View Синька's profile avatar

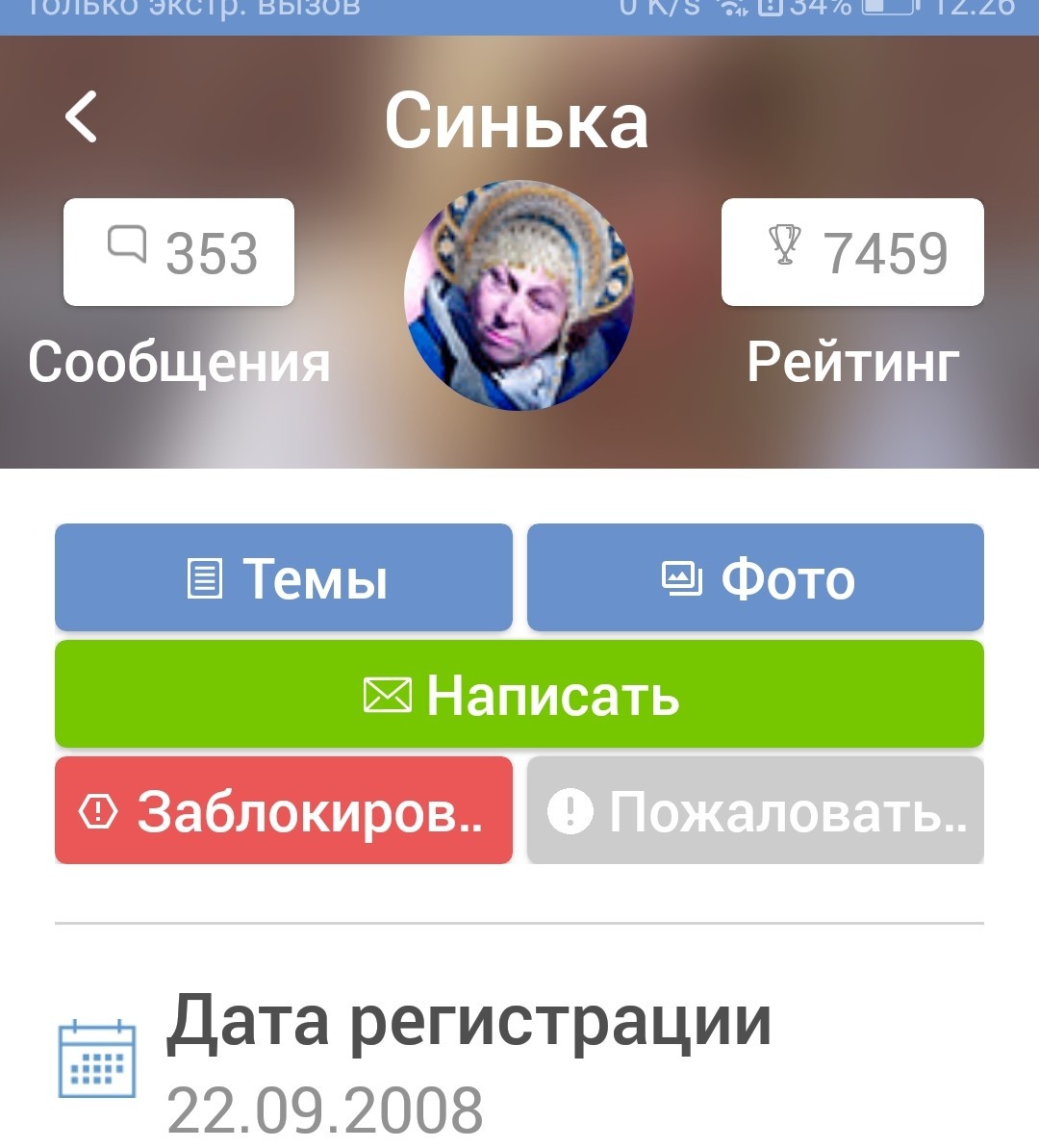[519, 295]
